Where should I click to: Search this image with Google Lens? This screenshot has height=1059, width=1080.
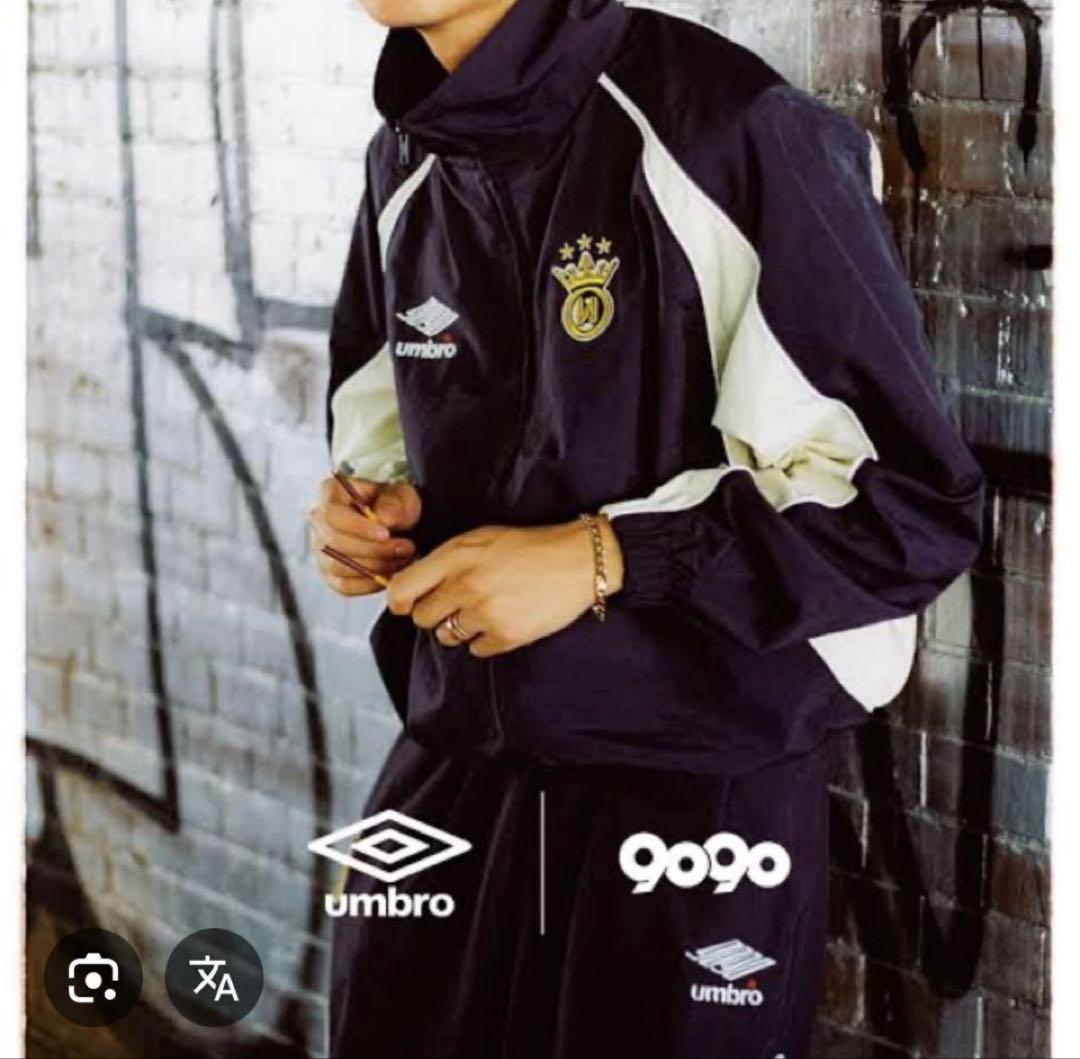pos(93,977)
